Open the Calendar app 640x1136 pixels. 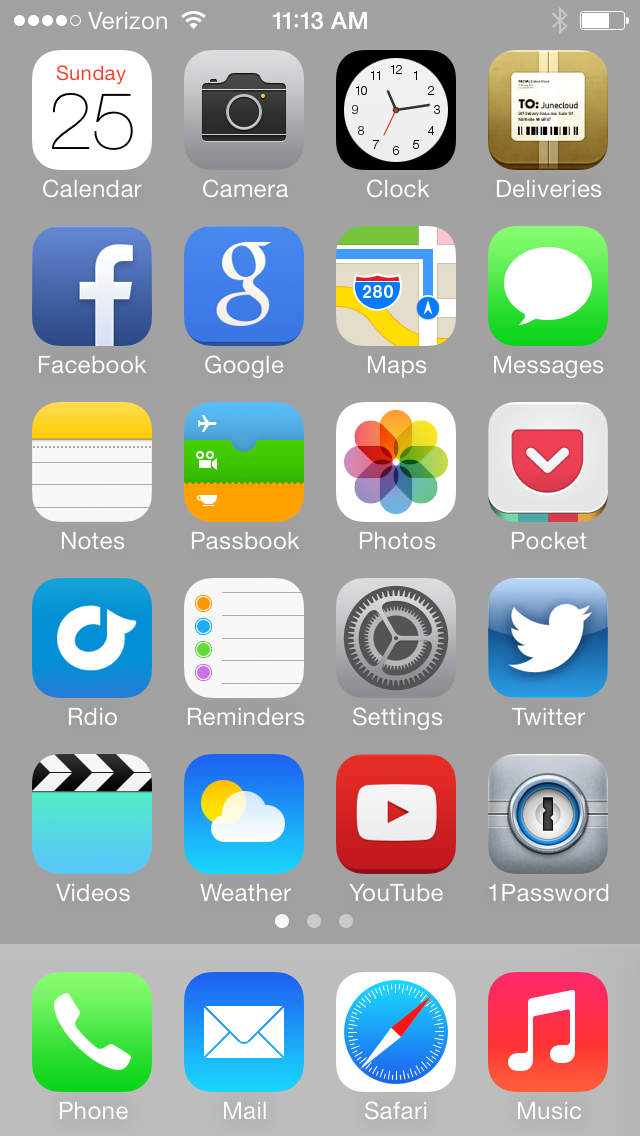coord(91,109)
